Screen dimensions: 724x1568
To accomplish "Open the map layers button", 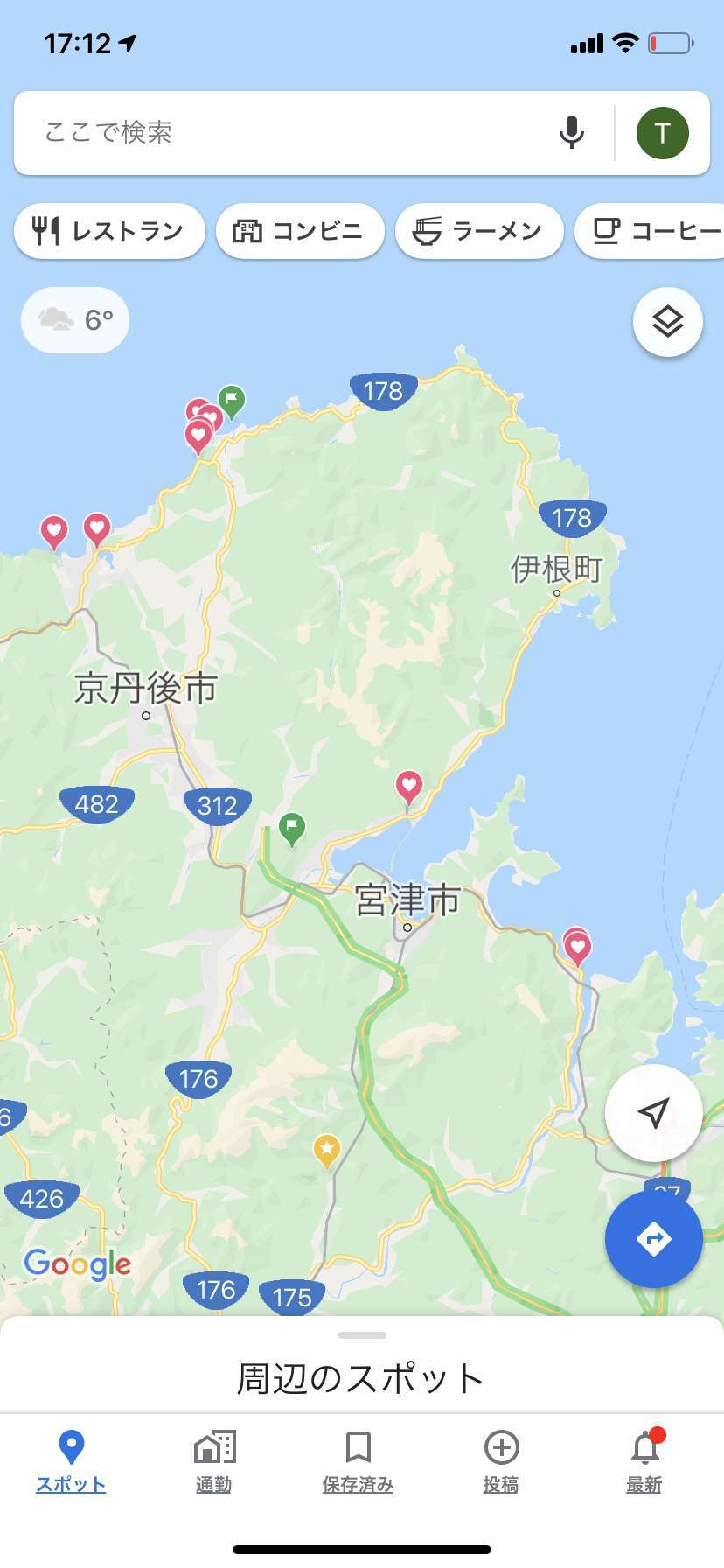I will [667, 322].
